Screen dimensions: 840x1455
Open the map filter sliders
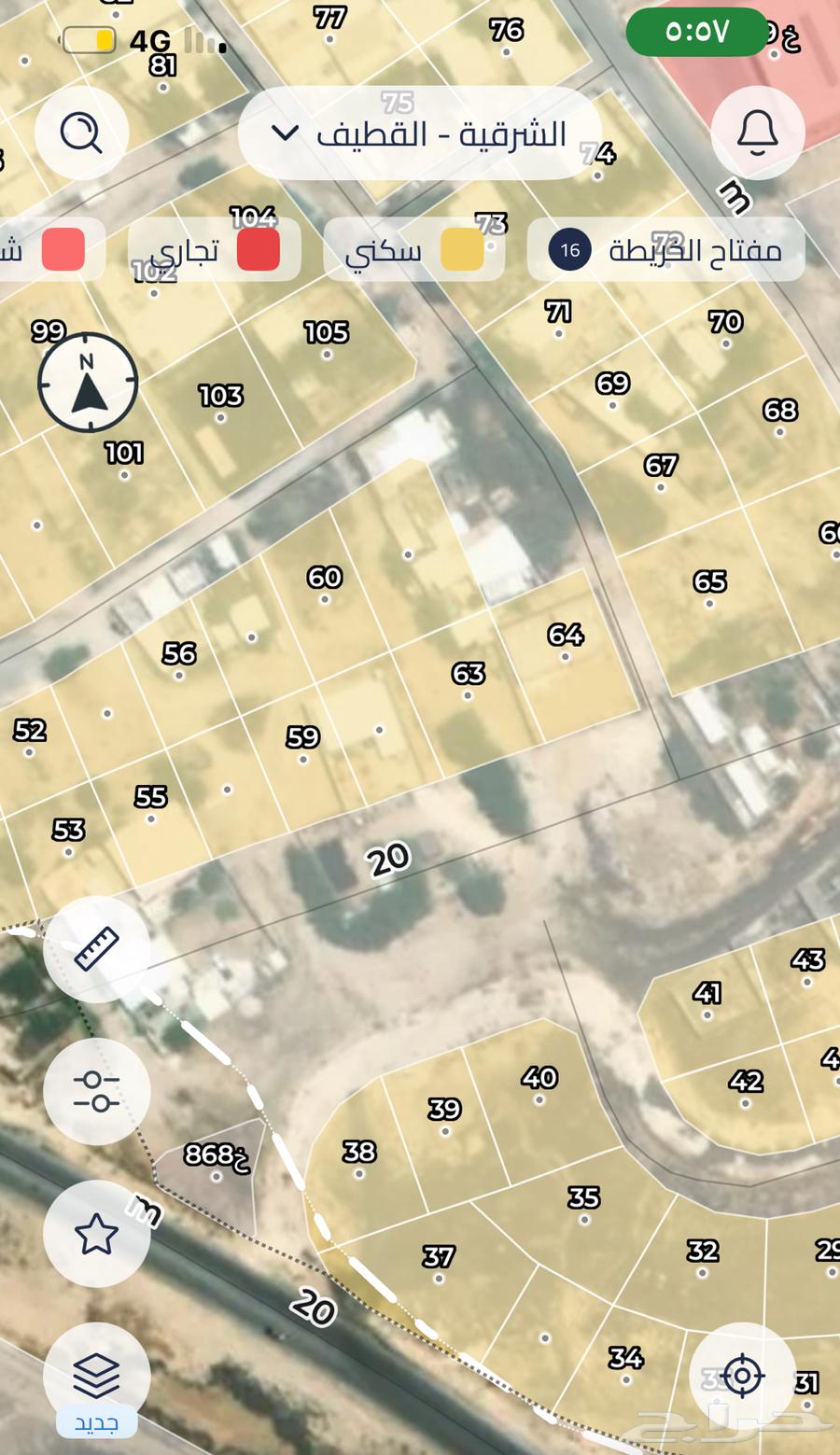coord(96,1091)
